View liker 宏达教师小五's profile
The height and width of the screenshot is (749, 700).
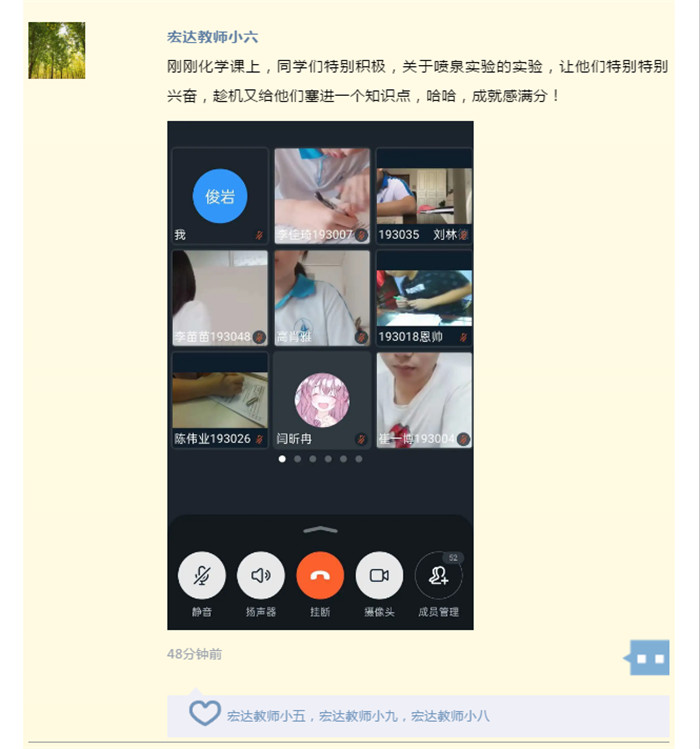266,716
